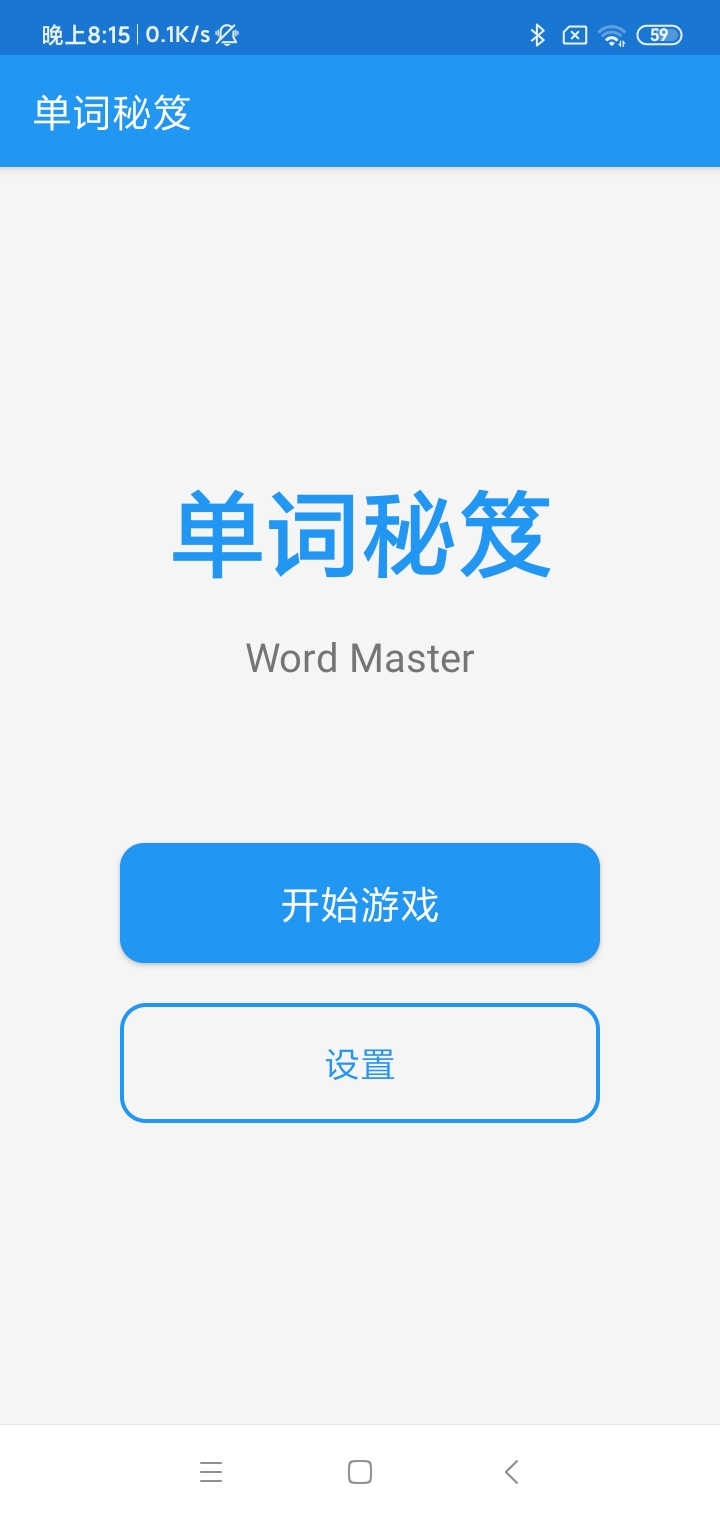The height and width of the screenshot is (1520, 720).
Task: Open the recent apps menu
Action: [210, 1472]
